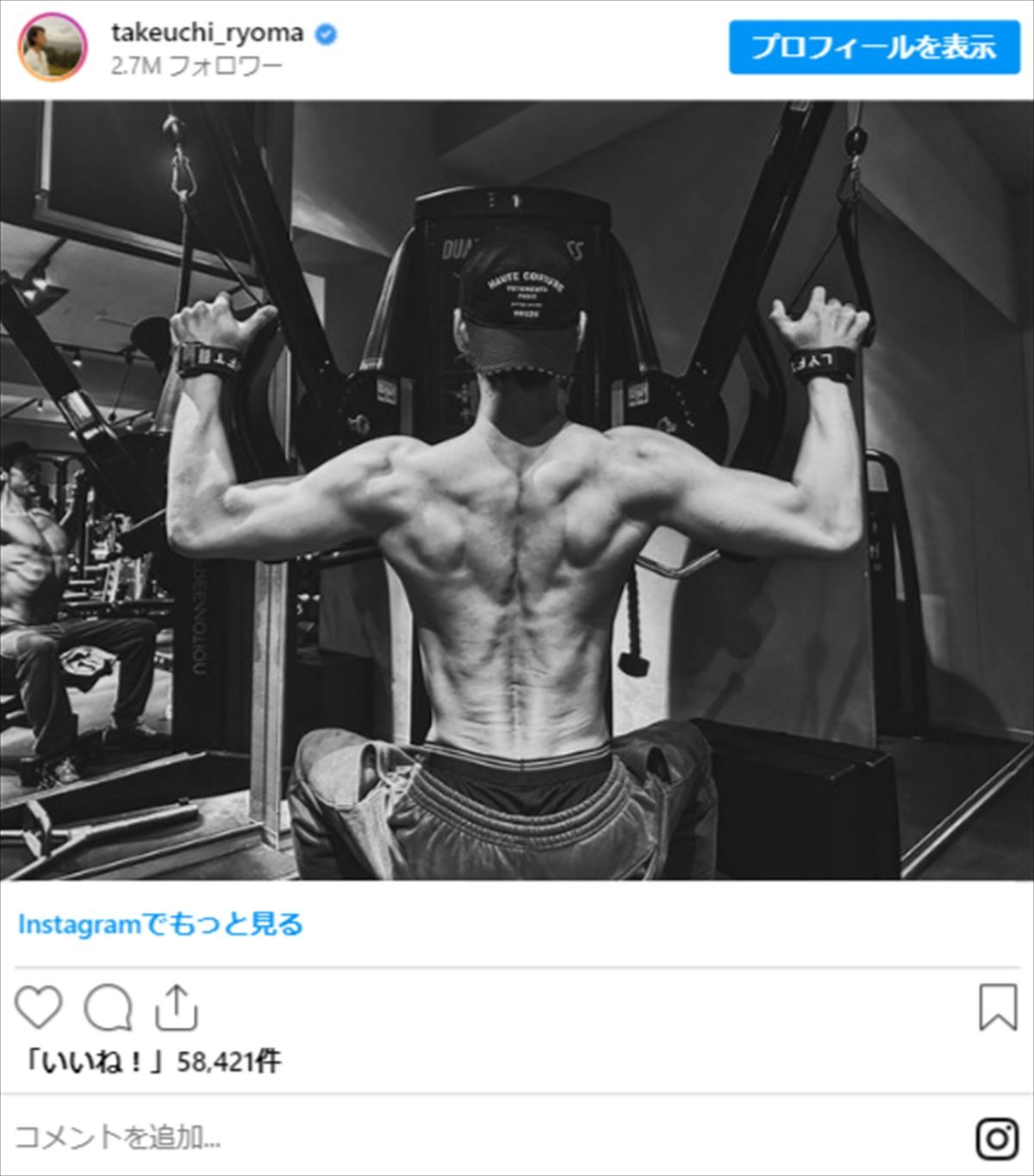Open comments with the speech bubble icon

click(x=108, y=1007)
